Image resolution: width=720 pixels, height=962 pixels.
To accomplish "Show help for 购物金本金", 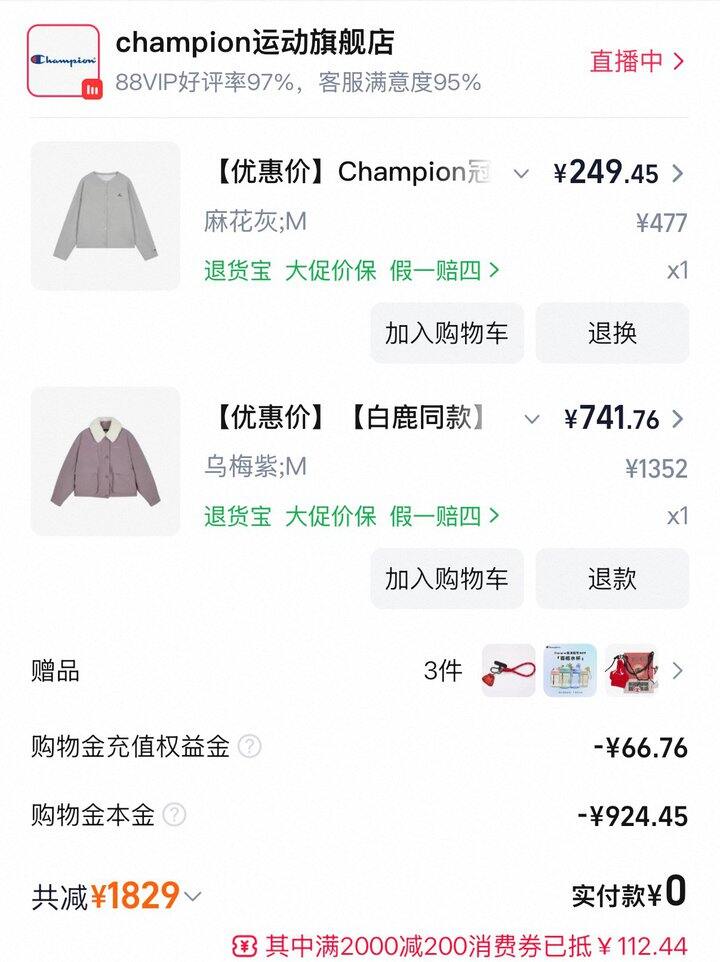I will click(x=174, y=816).
